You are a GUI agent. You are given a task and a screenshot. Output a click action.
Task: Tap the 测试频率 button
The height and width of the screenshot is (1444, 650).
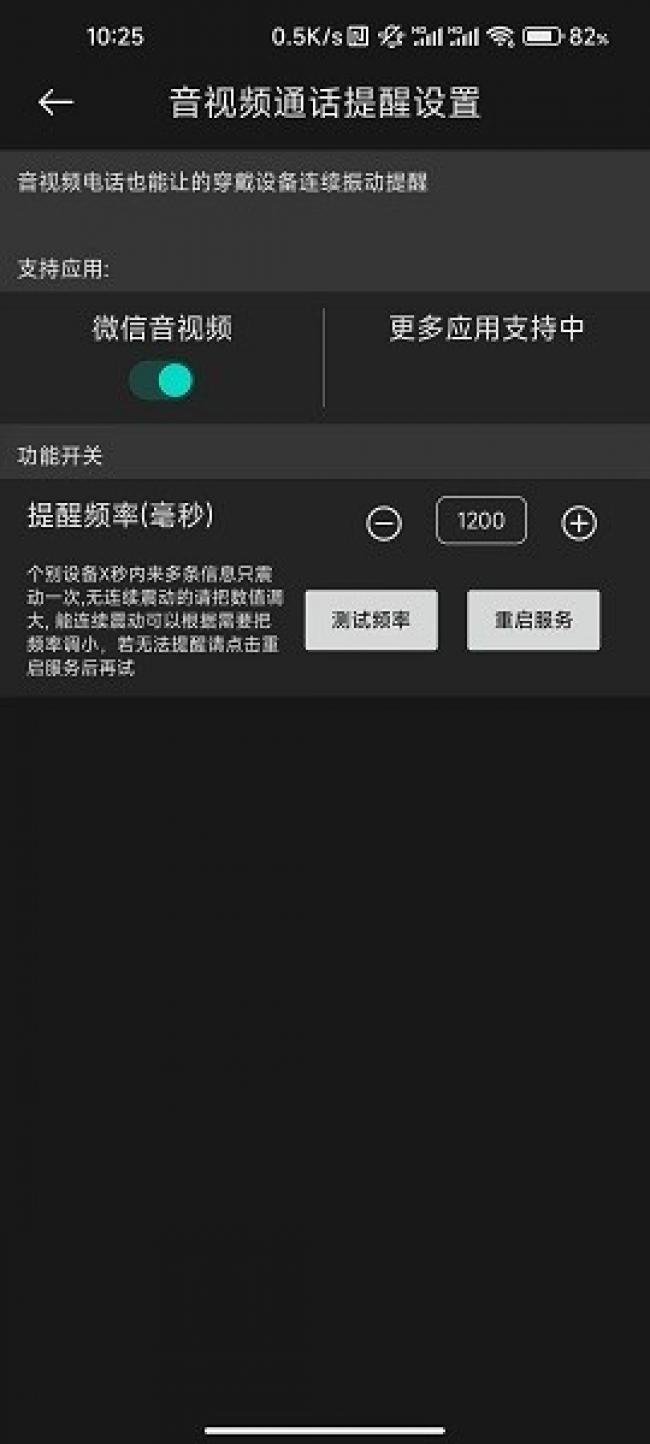pyautogui.click(x=371, y=620)
